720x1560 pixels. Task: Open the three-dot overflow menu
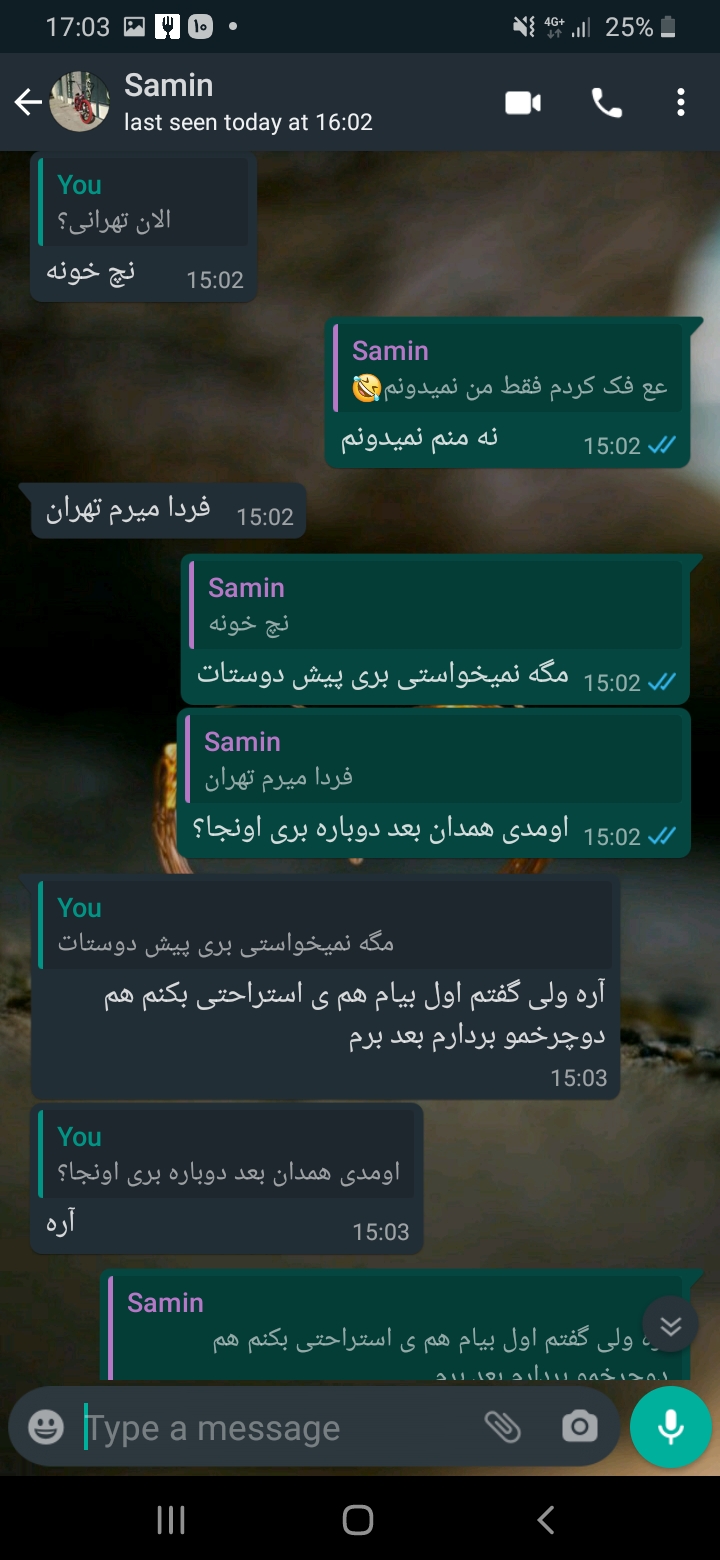[x=680, y=102]
